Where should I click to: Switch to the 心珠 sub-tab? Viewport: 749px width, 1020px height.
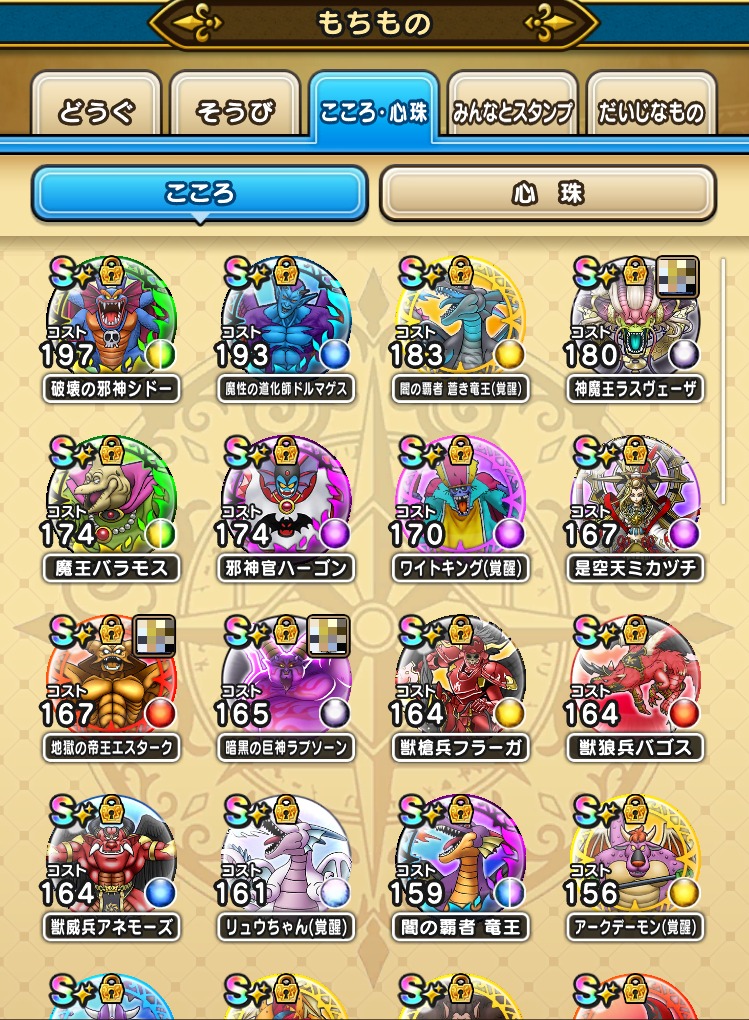pyautogui.click(x=547, y=193)
